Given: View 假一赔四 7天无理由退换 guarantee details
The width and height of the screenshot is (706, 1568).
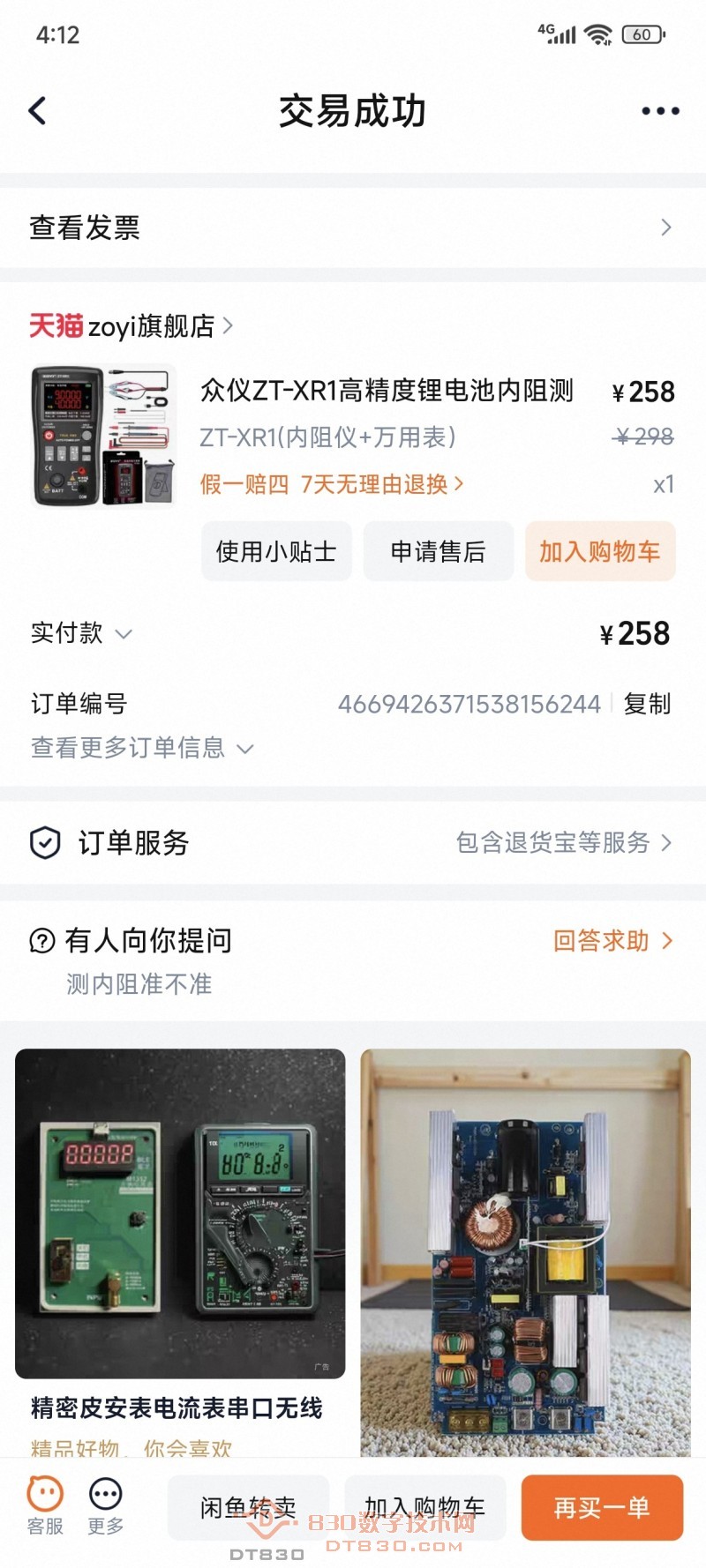Looking at the screenshot, I should [x=331, y=484].
